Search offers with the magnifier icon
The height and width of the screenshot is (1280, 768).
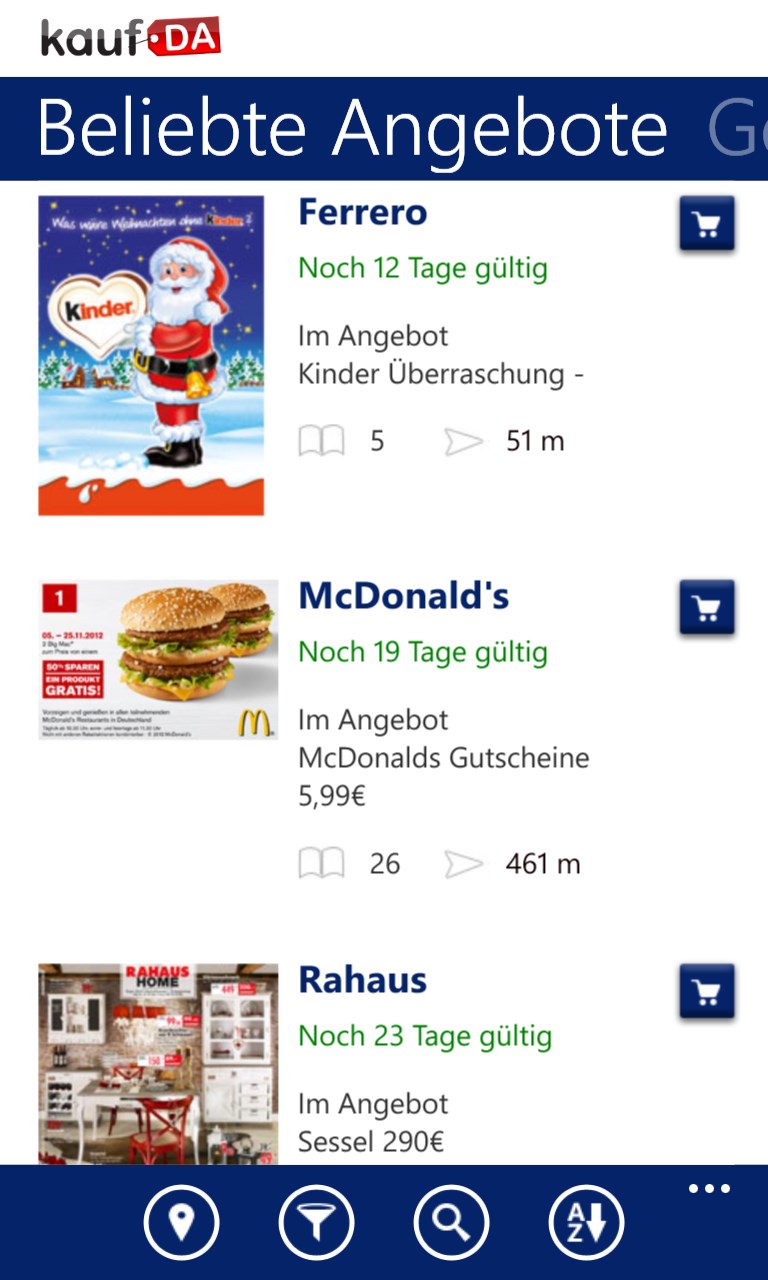451,1221
